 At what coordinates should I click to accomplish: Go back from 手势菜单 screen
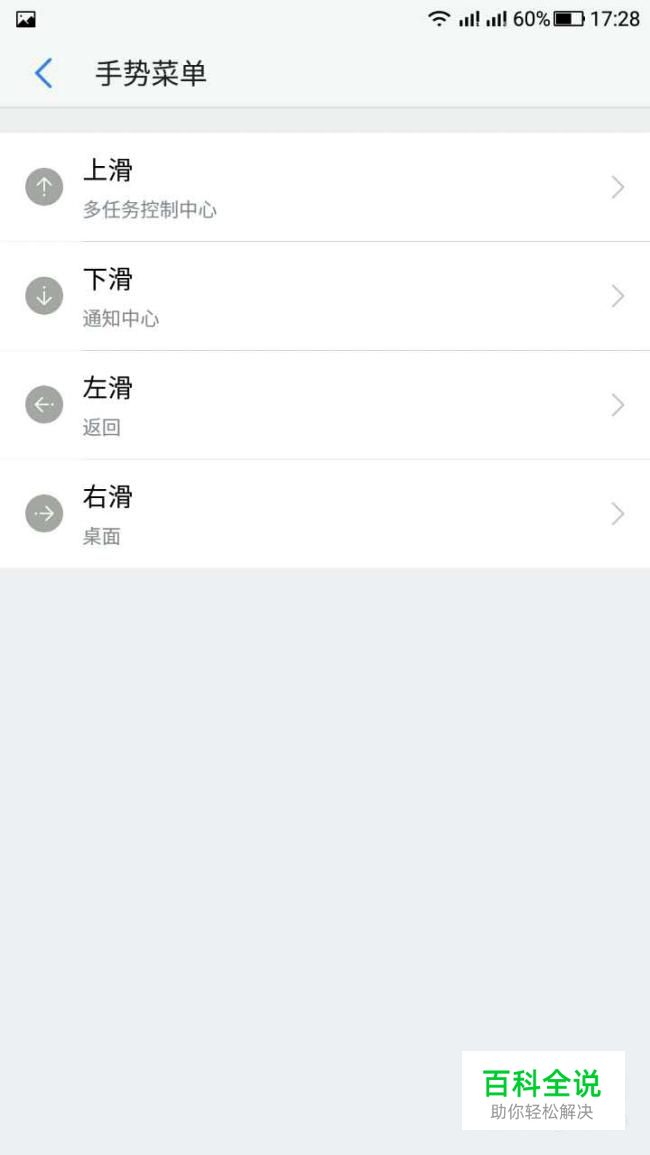[43, 74]
